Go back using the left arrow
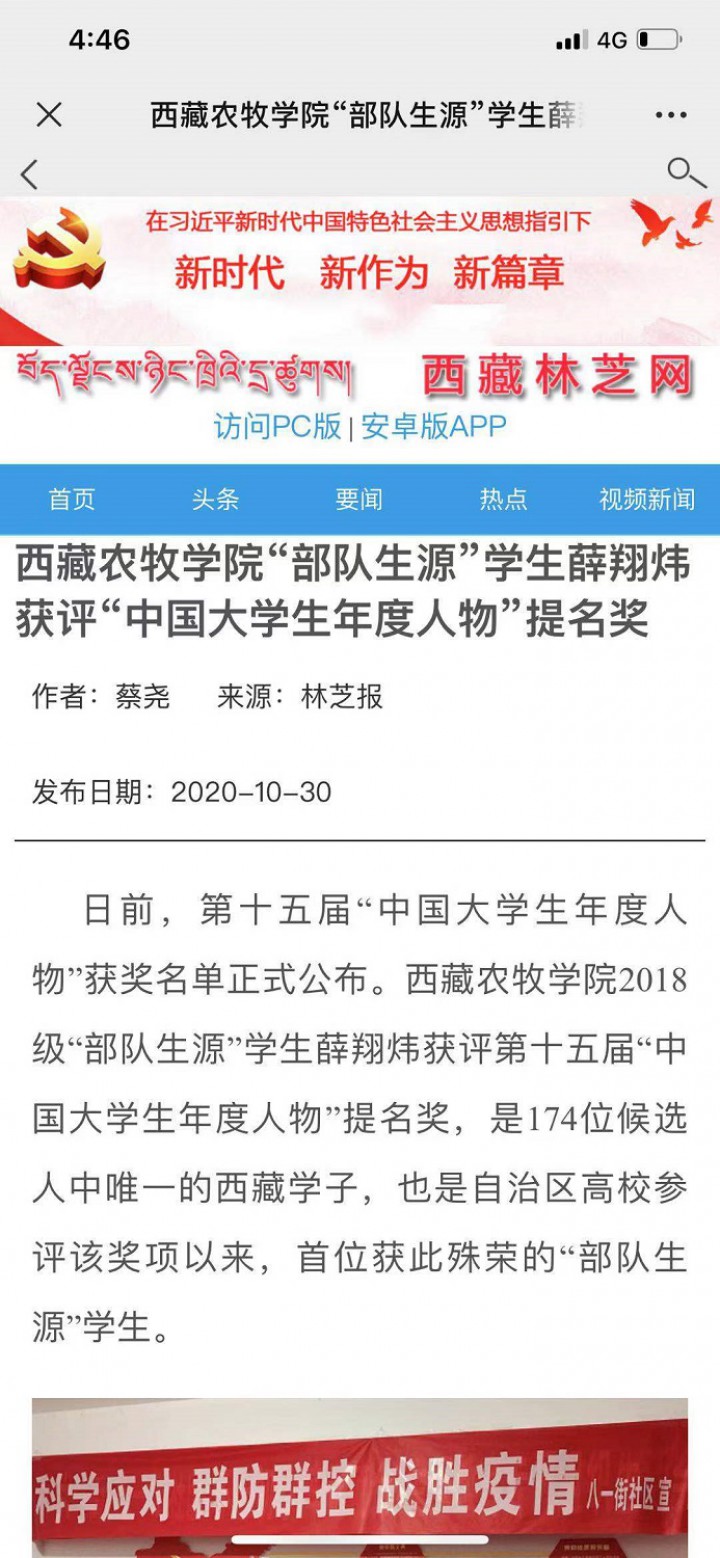 [x=30, y=174]
